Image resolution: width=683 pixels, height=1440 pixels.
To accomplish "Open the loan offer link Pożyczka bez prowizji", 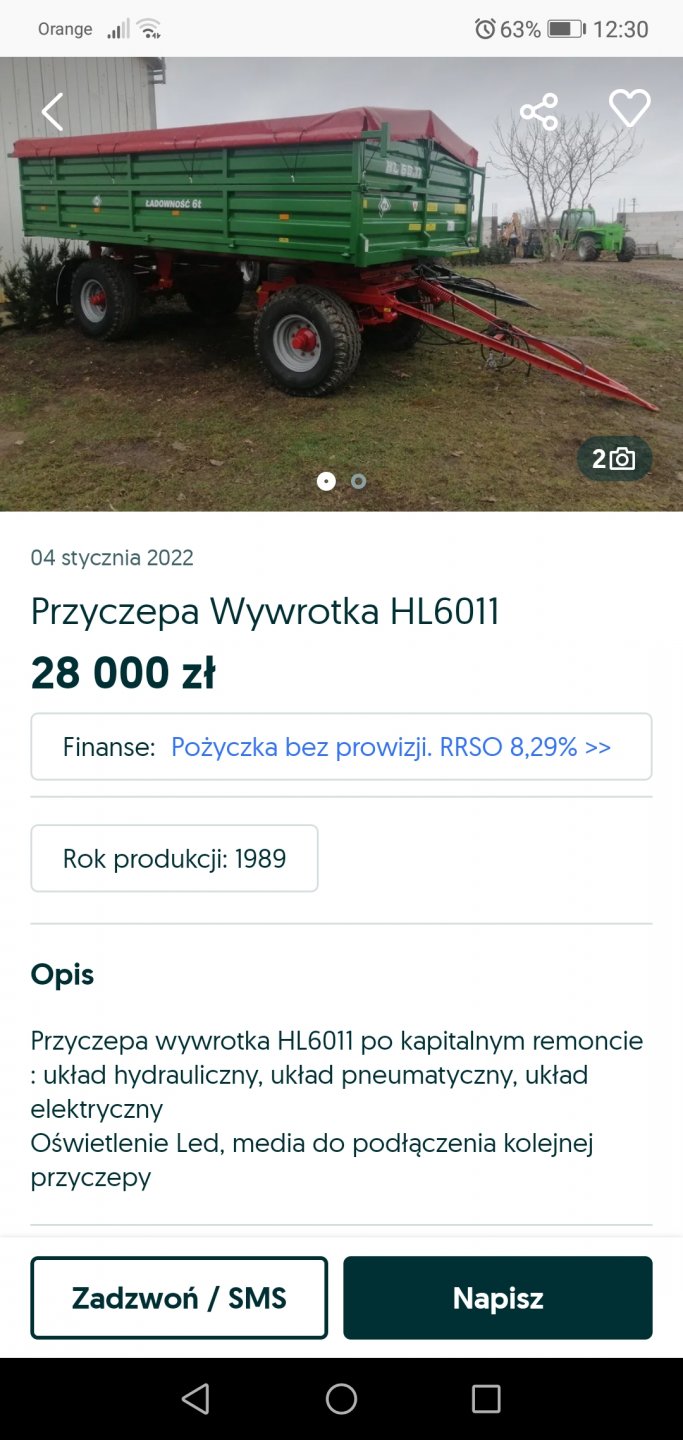I will point(390,747).
